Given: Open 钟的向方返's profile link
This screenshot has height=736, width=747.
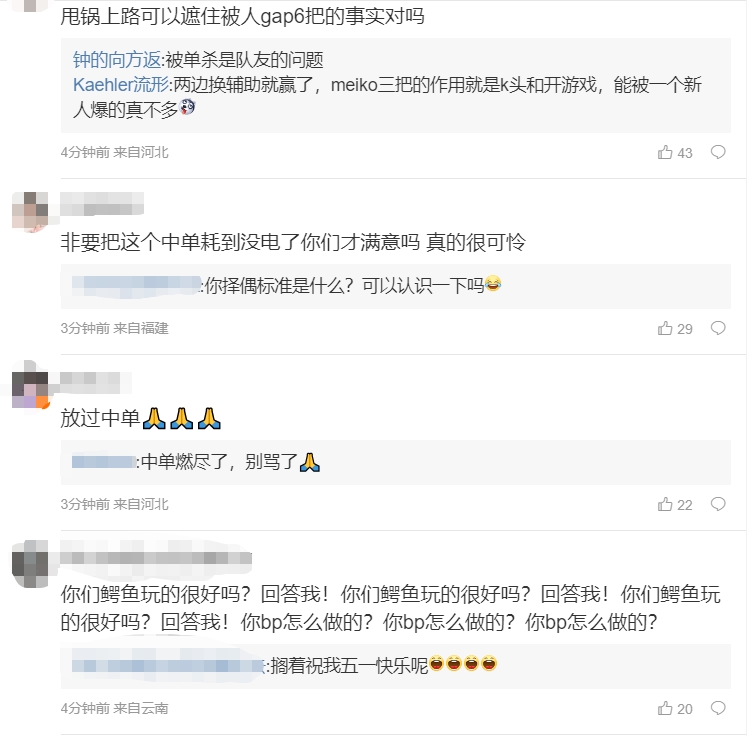Looking at the screenshot, I should [x=116, y=60].
